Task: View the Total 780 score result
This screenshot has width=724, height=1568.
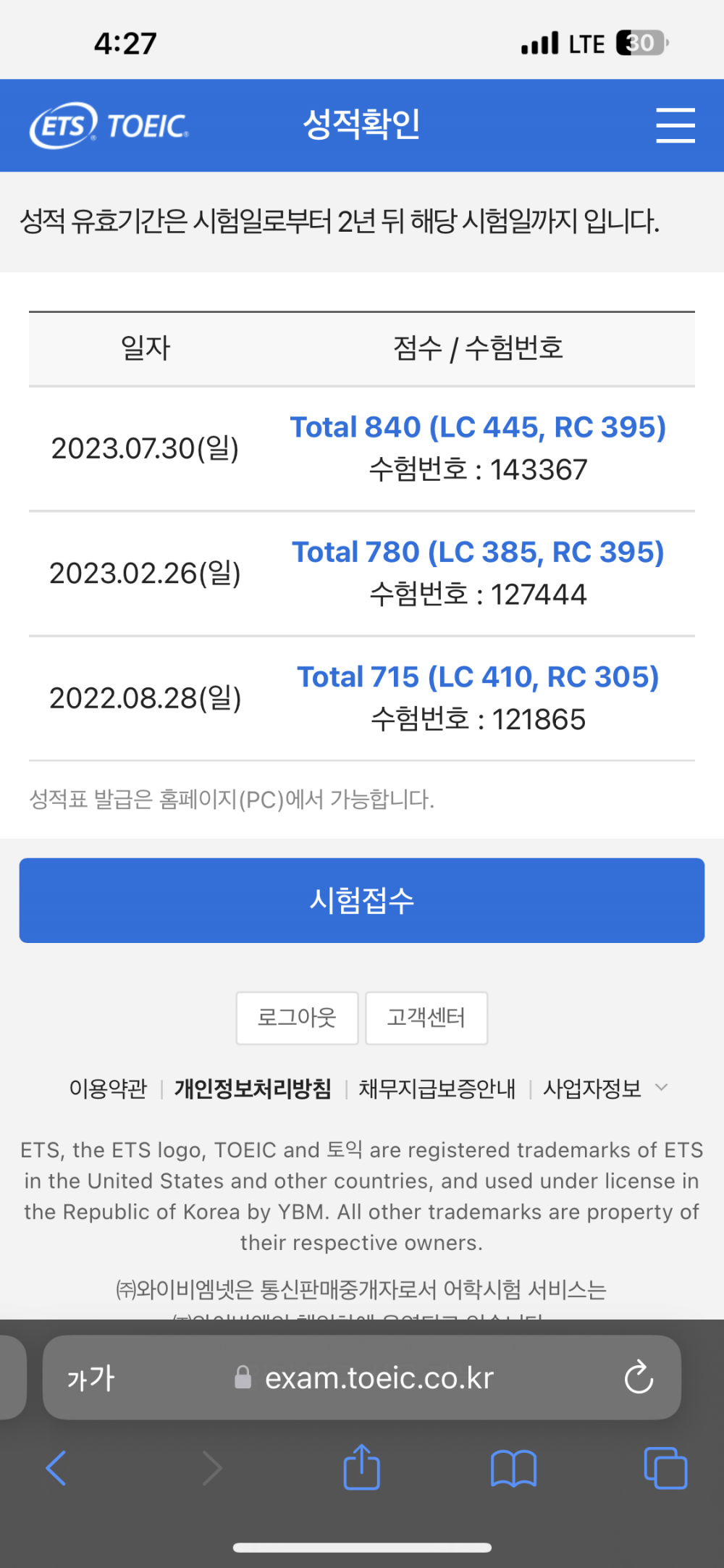Action: point(478,552)
